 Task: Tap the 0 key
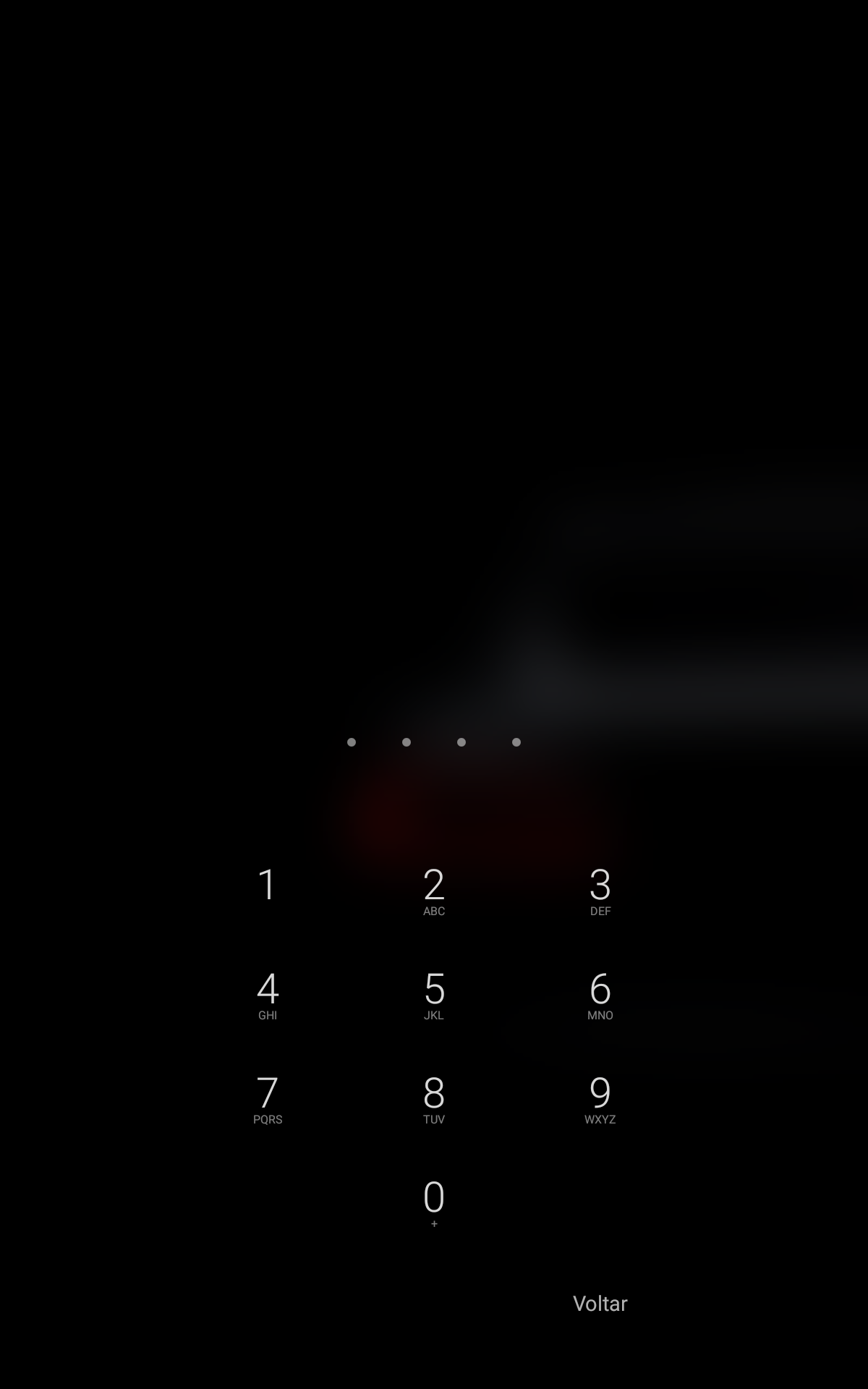(x=434, y=1204)
